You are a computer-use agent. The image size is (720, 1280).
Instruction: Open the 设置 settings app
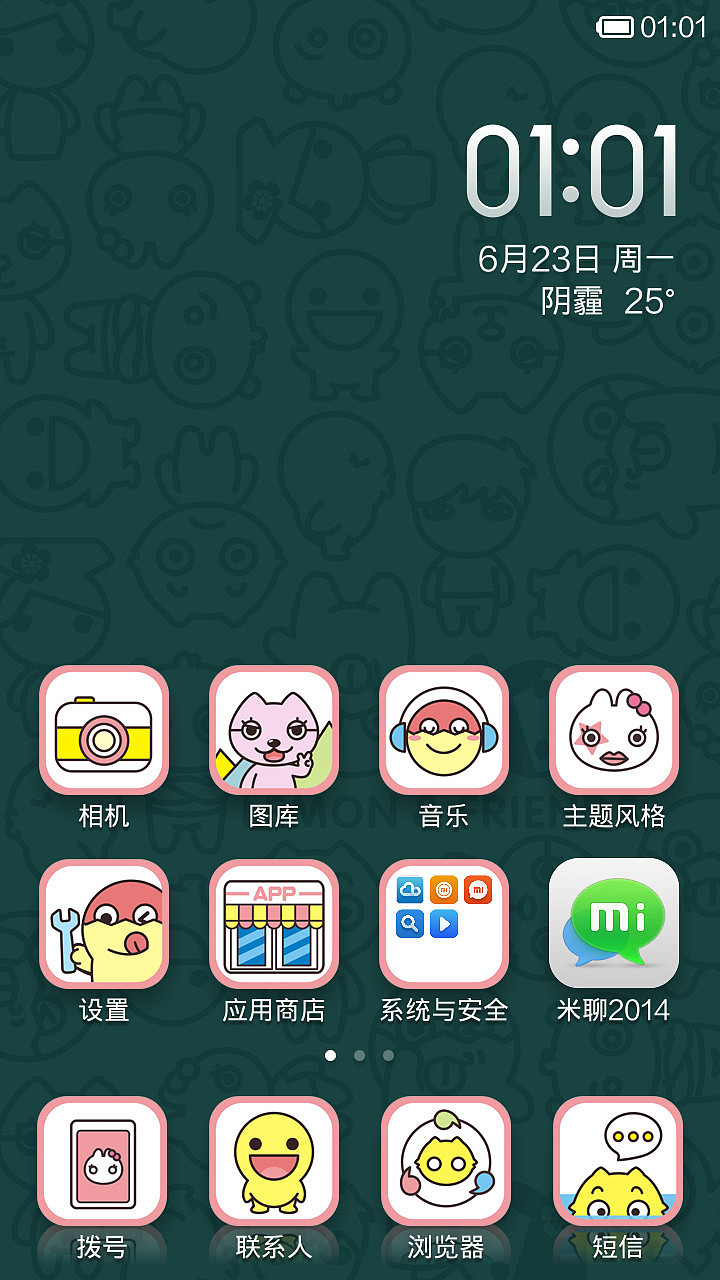click(103, 923)
